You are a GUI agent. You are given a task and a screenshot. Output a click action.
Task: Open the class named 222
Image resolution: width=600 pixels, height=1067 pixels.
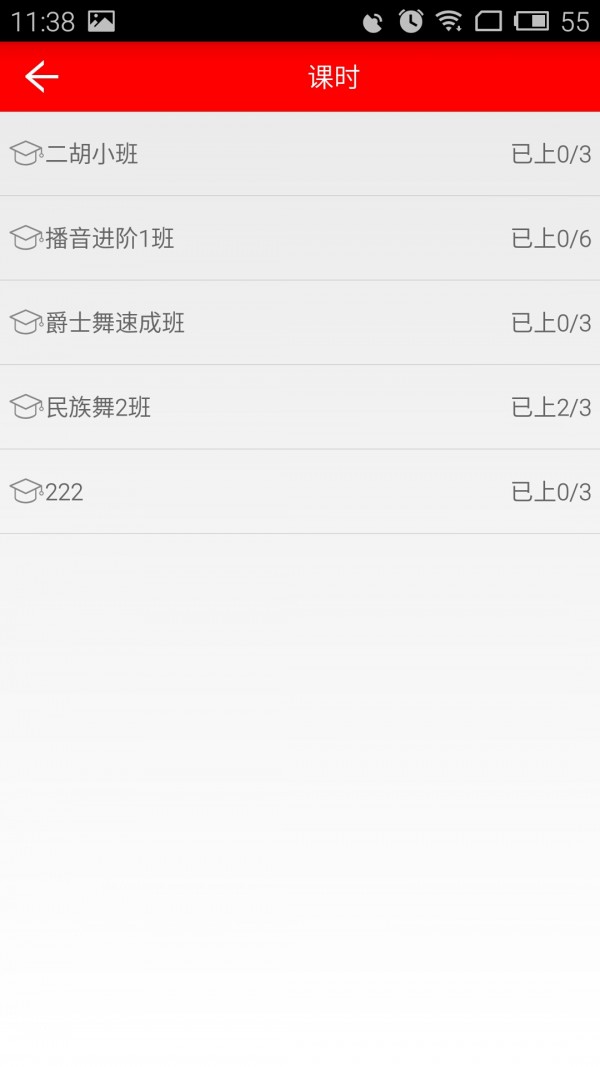tap(300, 491)
